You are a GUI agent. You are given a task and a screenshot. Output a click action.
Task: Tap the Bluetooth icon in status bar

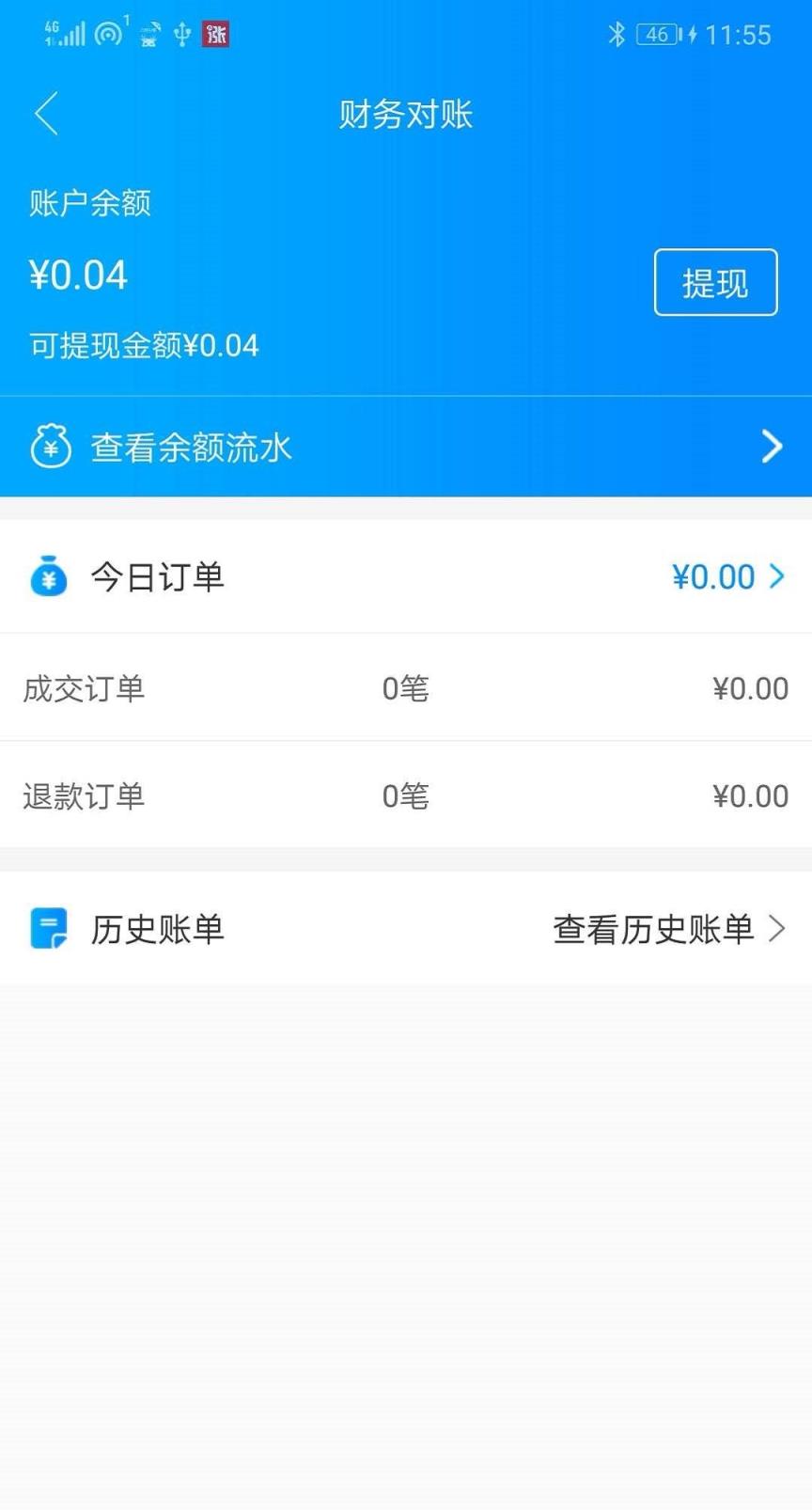618,35
